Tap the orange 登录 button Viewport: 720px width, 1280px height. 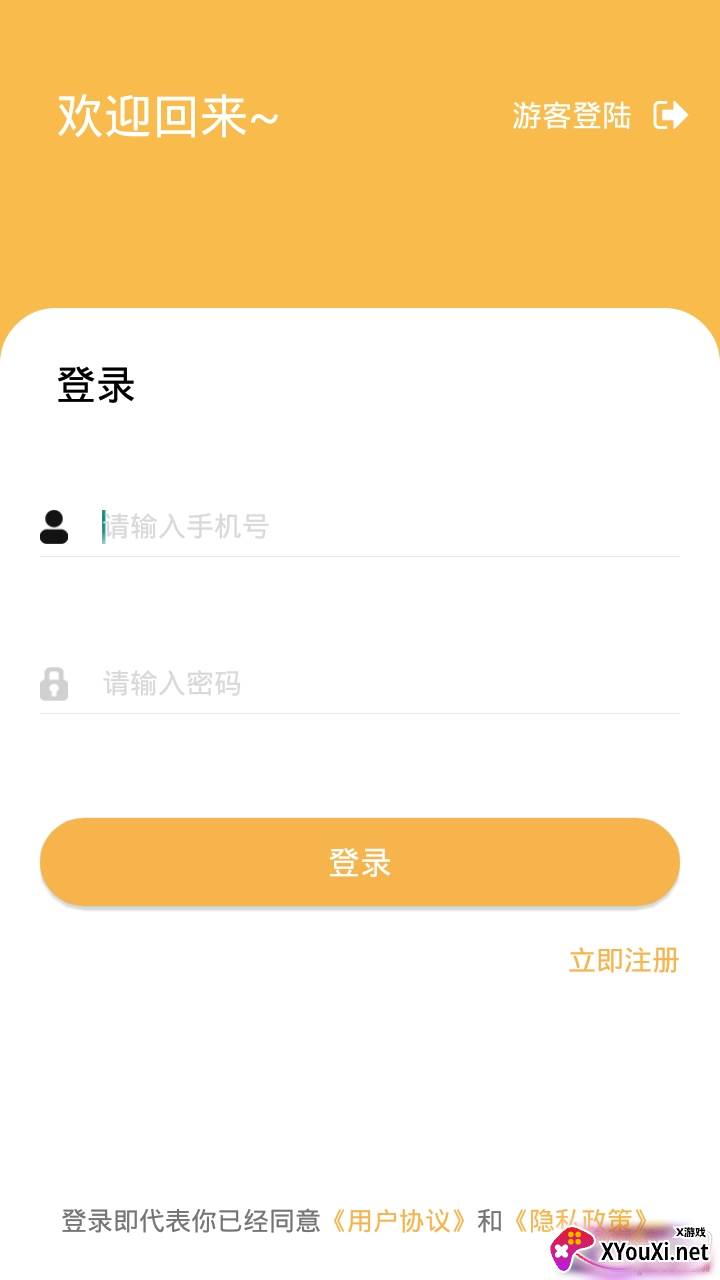pos(360,862)
